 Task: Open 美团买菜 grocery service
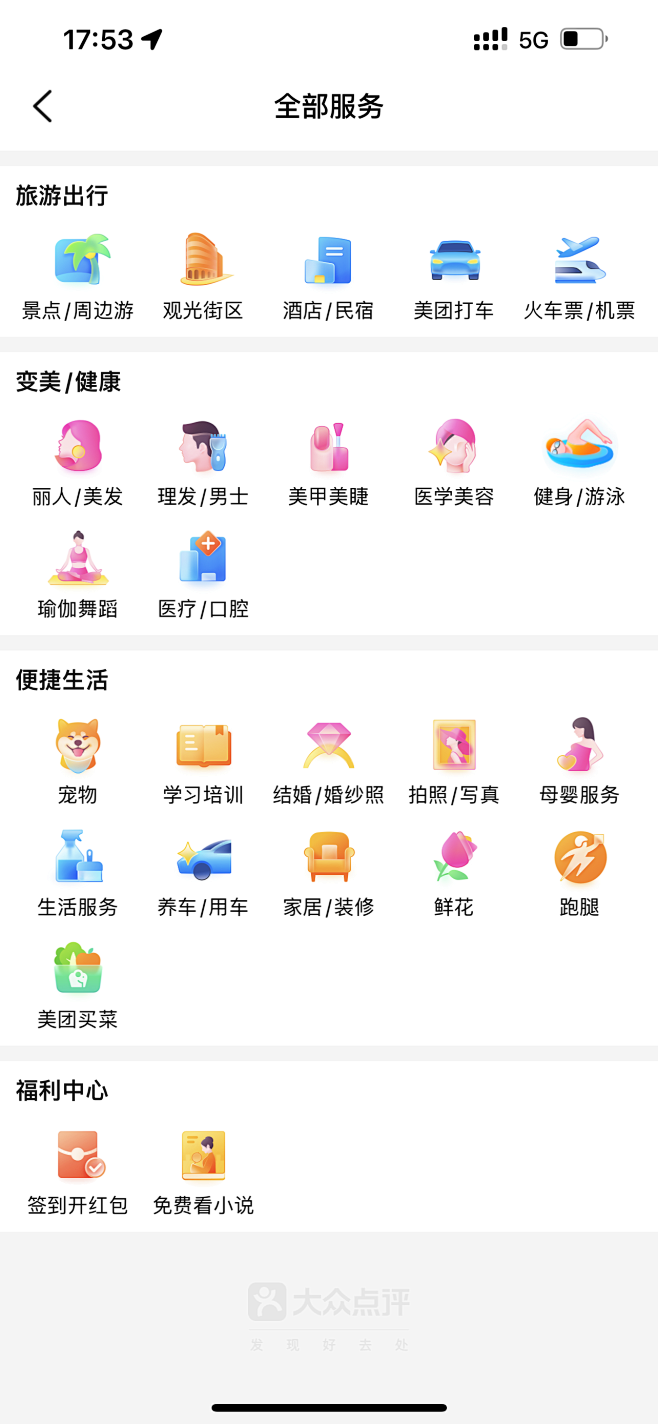[x=78, y=986]
